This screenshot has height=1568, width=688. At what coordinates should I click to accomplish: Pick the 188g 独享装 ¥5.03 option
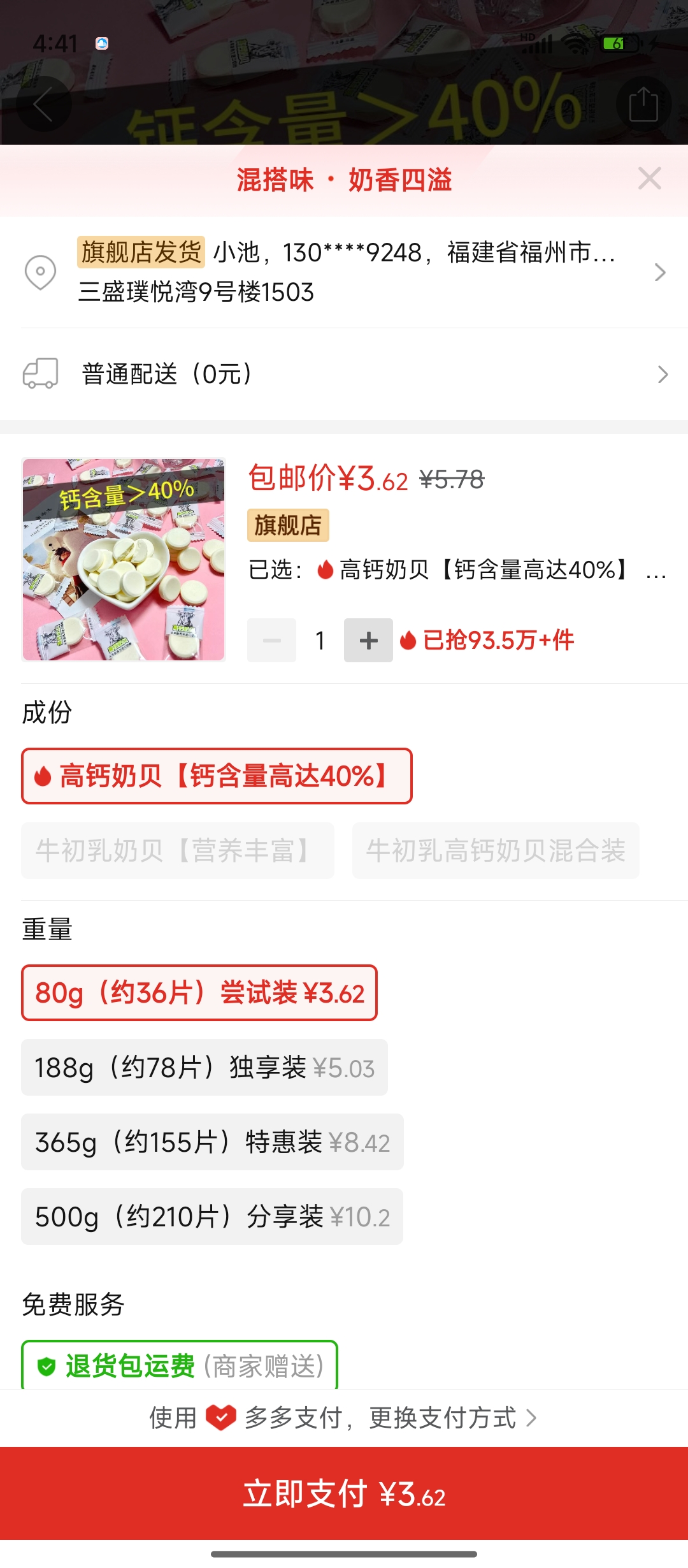(x=204, y=1068)
